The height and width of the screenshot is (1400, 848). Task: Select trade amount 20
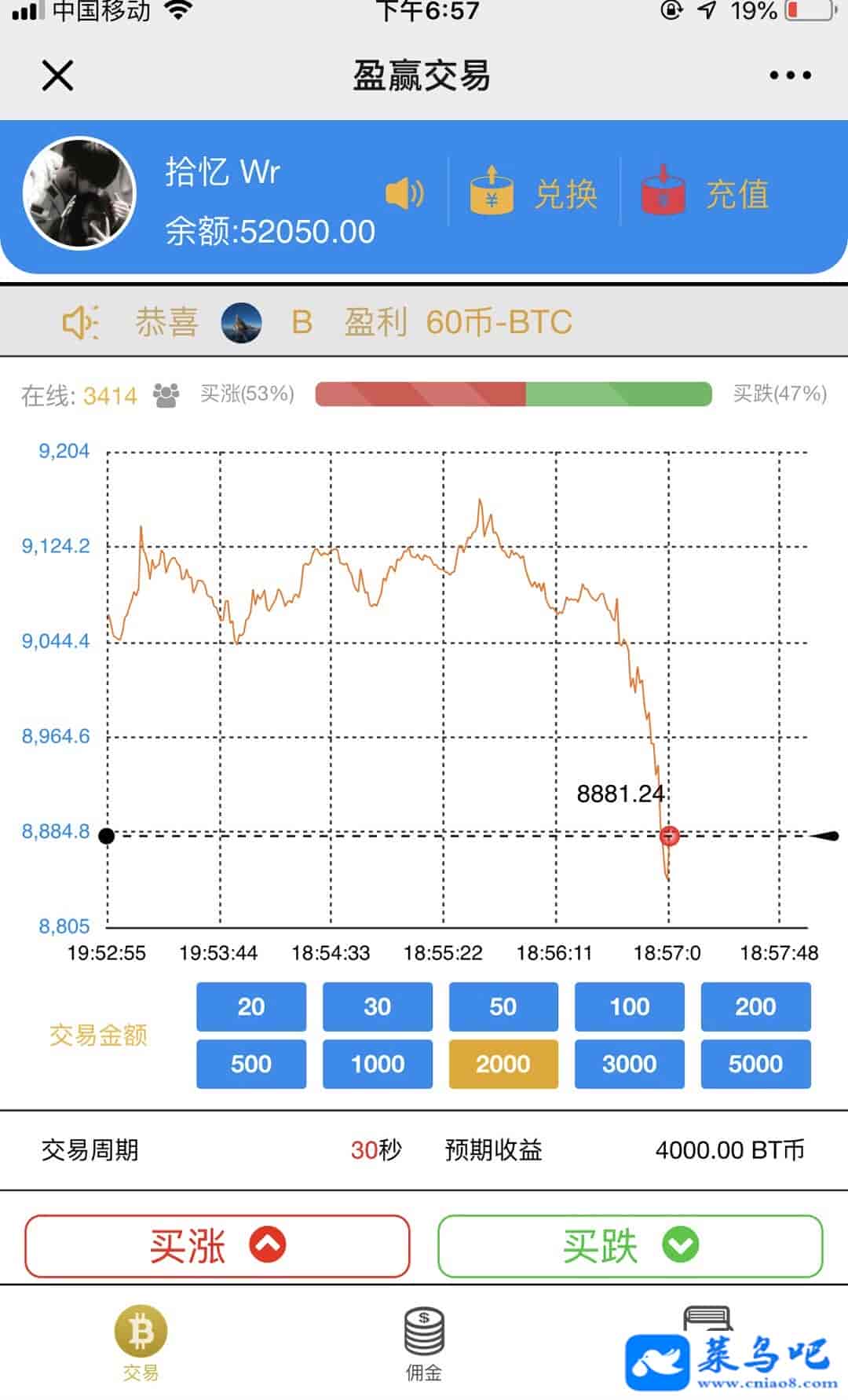(x=251, y=1006)
